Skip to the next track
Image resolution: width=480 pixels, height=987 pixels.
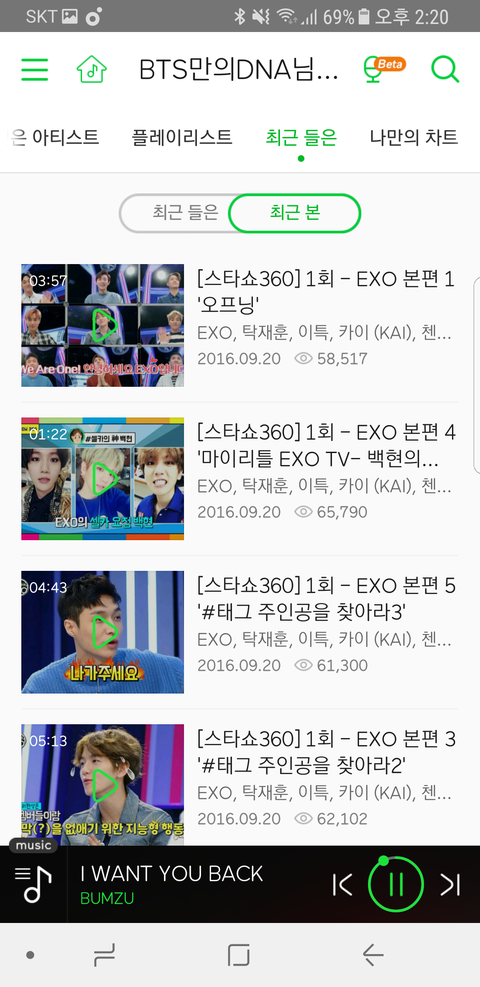pos(450,884)
